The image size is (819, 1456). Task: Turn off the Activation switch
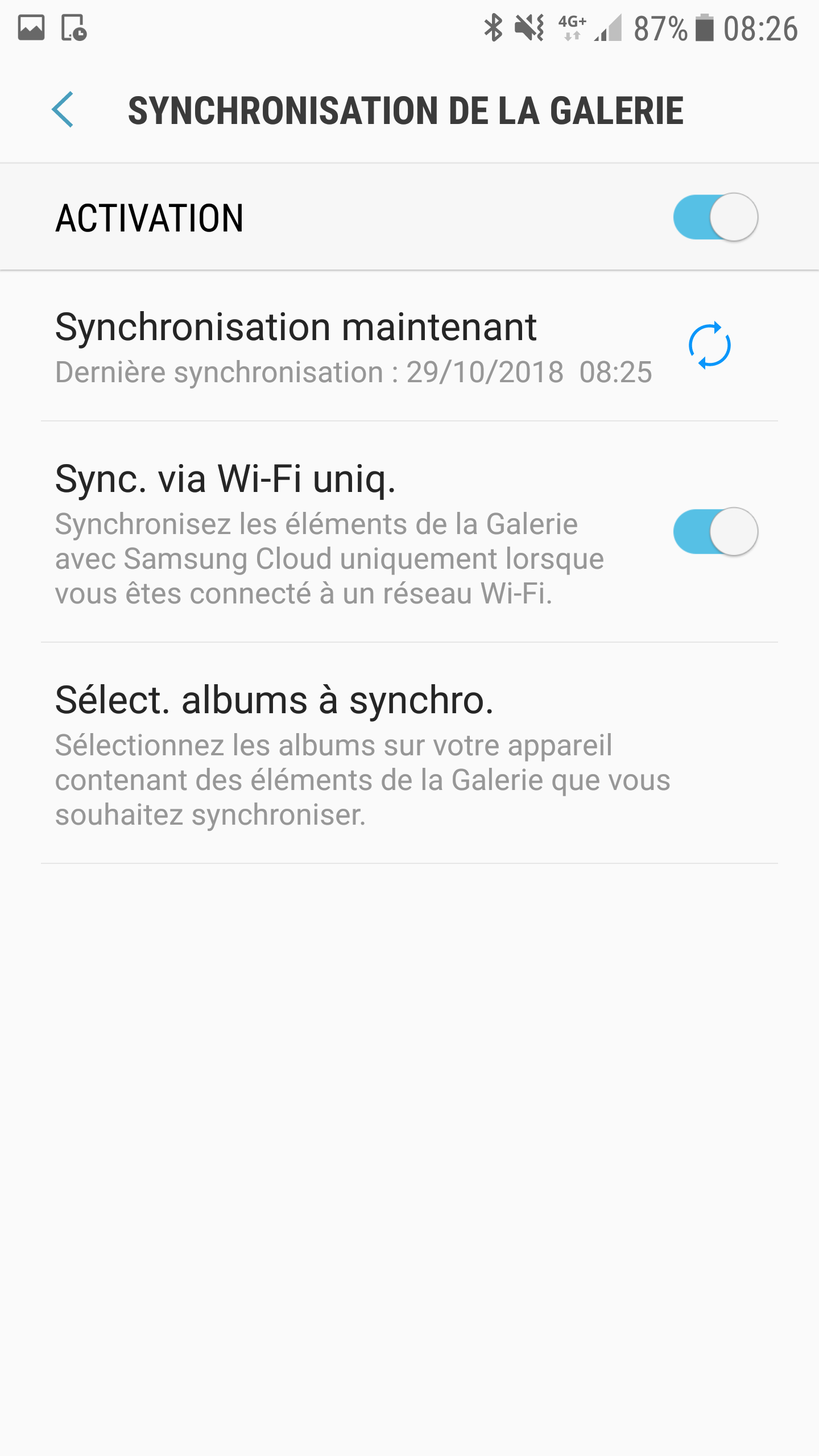[x=715, y=217]
